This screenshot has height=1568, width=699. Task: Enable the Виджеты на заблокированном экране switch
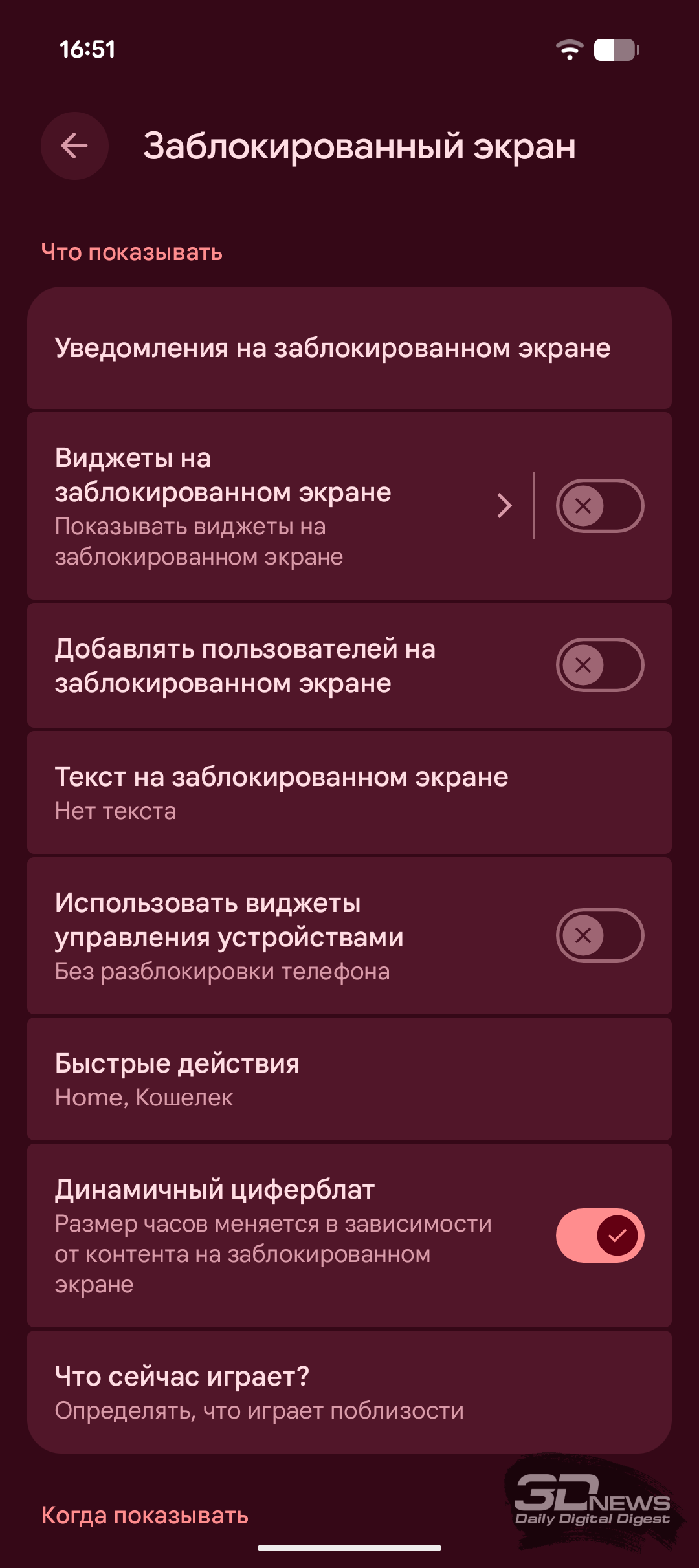599,506
